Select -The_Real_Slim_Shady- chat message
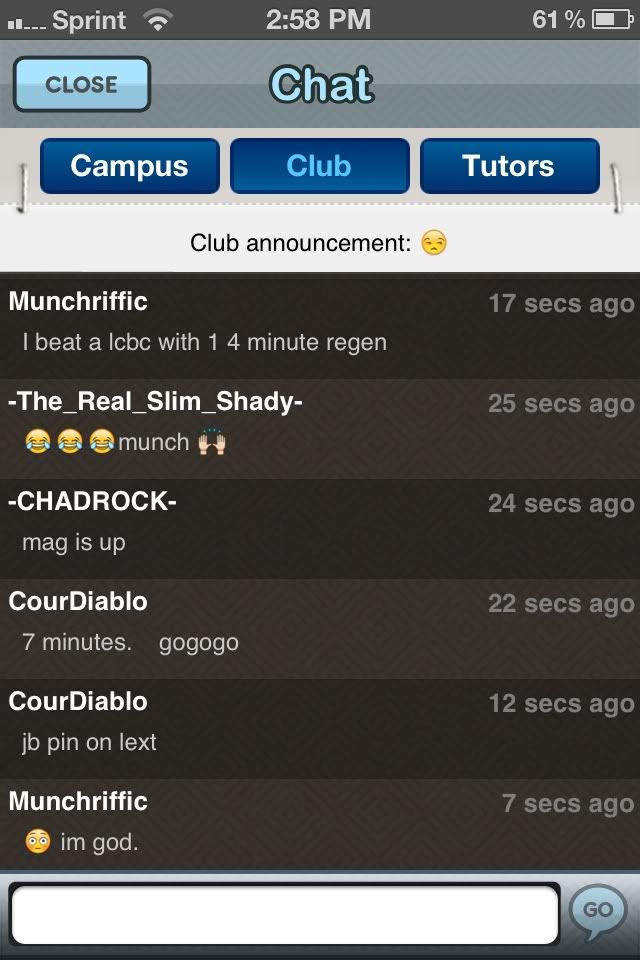This screenshot has width=640, height=960. [320, 424]
